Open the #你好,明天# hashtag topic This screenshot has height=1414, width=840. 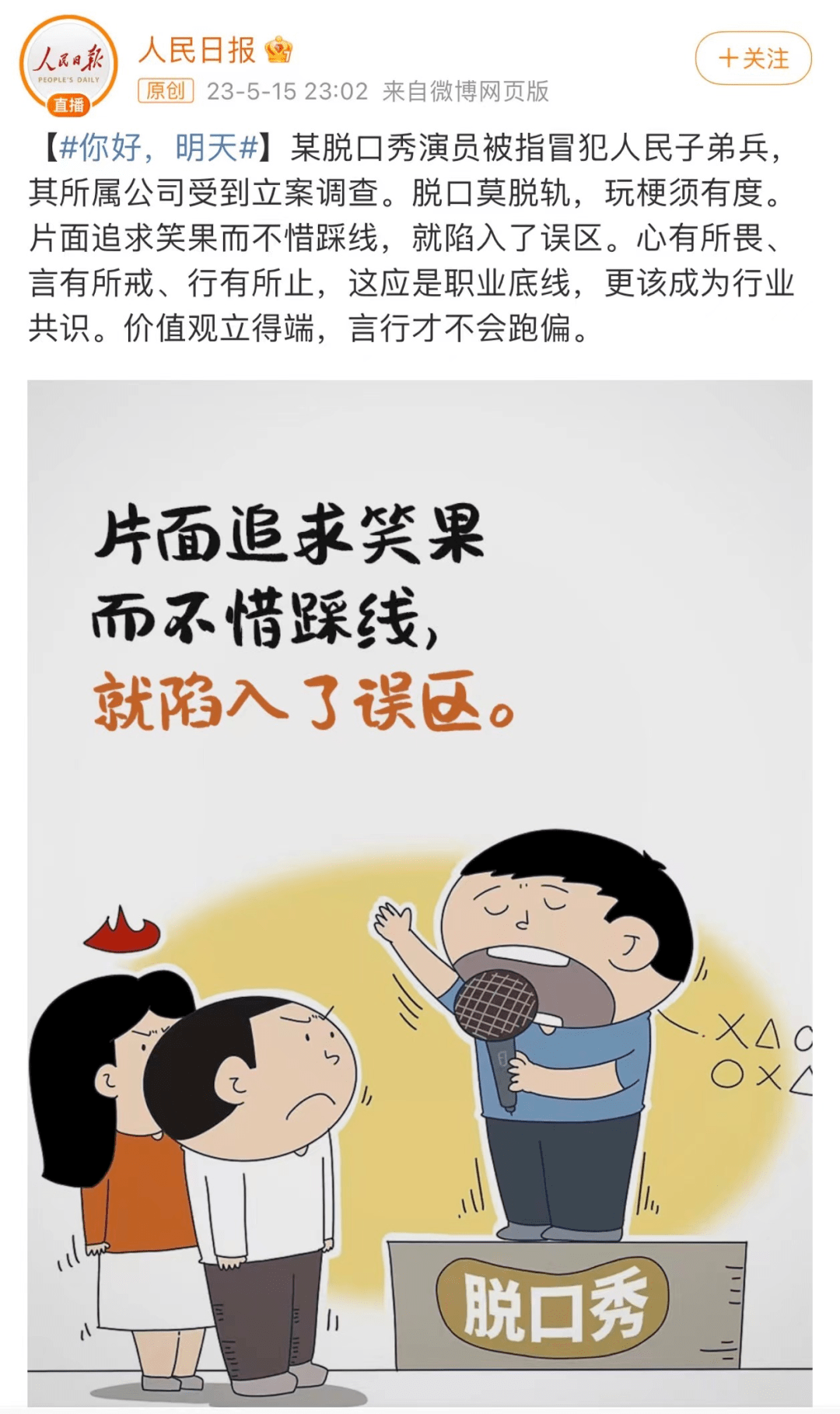pos(159,147)
